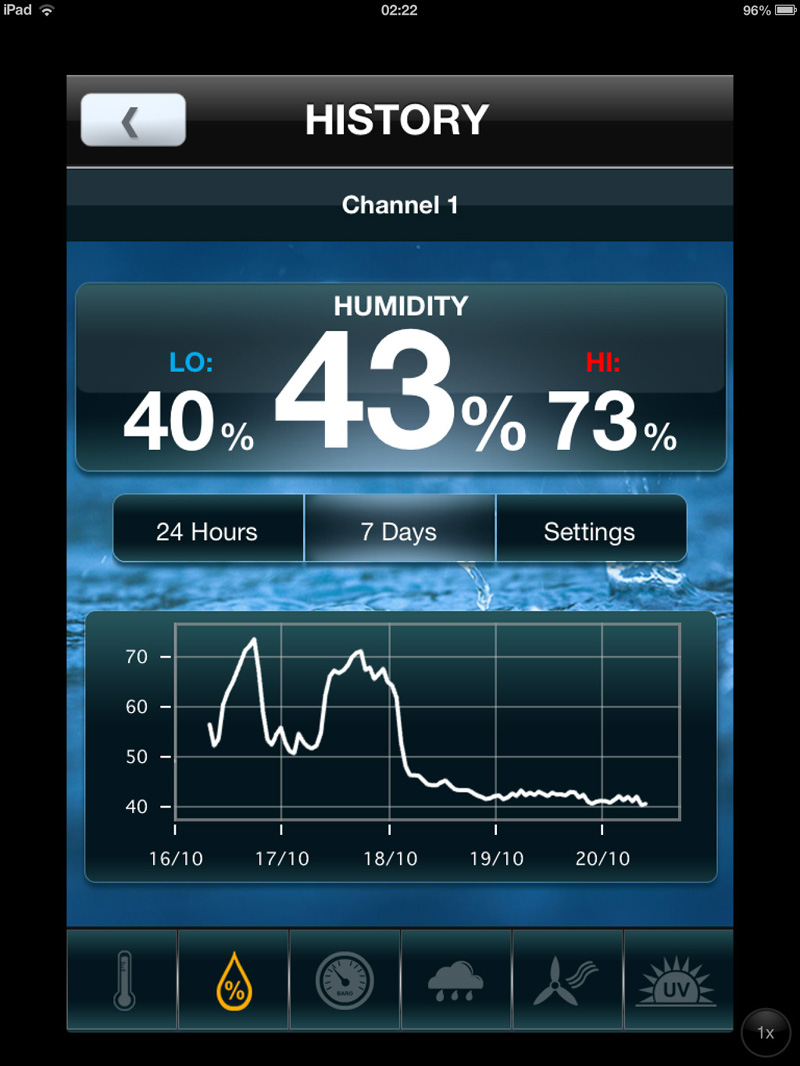Image resolution: width=800 pixels, height=1066 pixels.
Task: Toggle over to the humidity Settings panel
Action: (591, 531)
